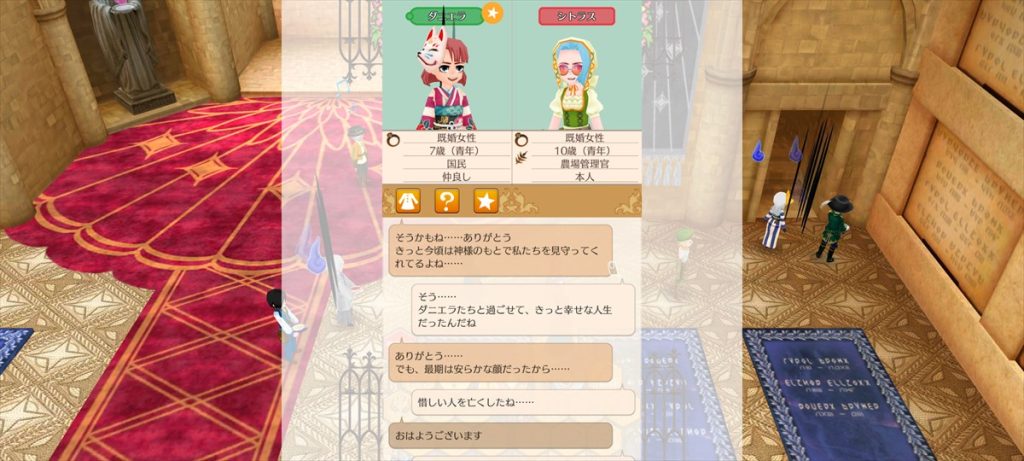Tap the question mark icon button
Viewport: 1024px width, 461px height.
pyautogui.click(x=446, y=201)
